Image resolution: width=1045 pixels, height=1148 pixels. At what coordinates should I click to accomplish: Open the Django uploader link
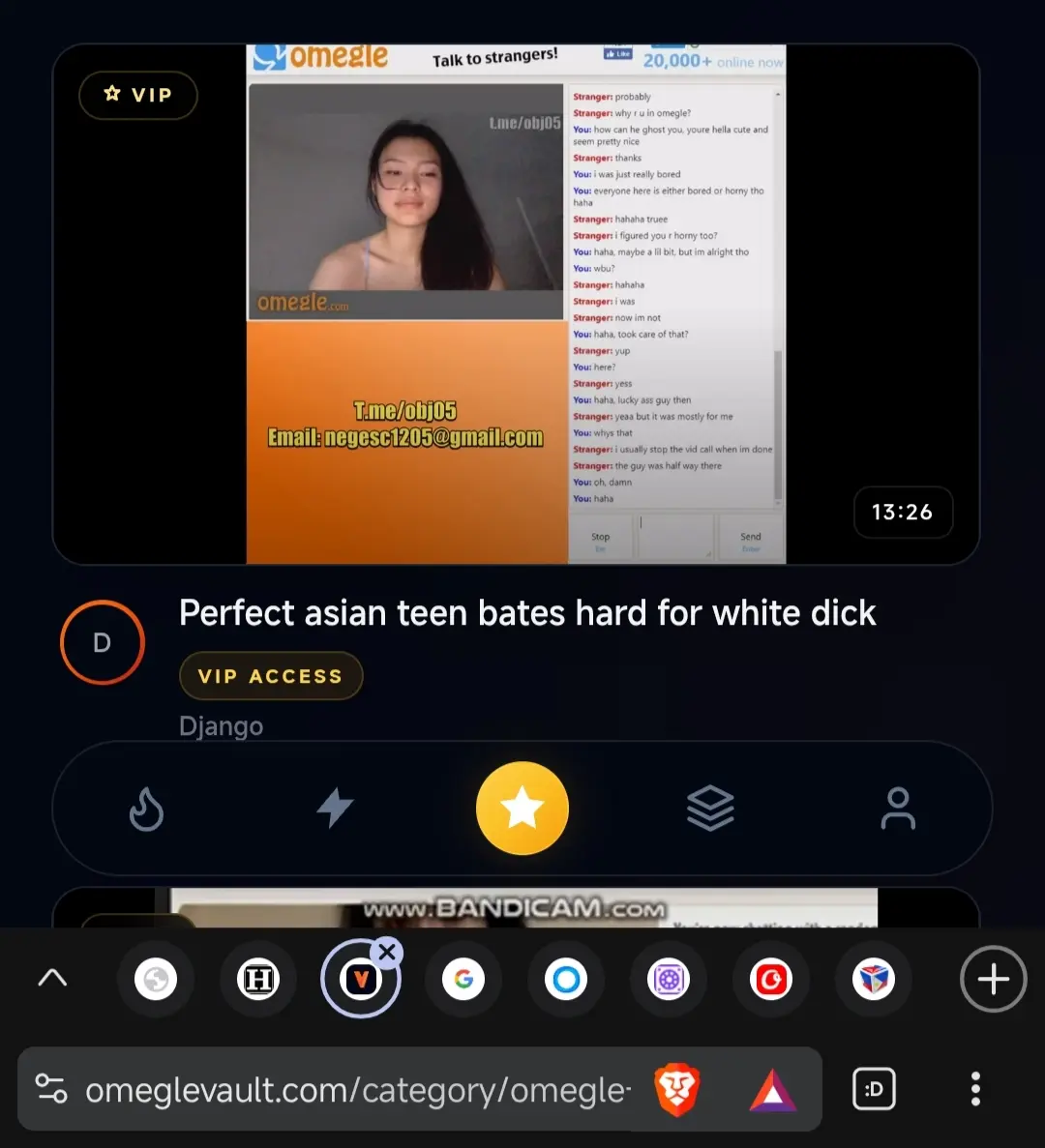(x=222, y=726)
